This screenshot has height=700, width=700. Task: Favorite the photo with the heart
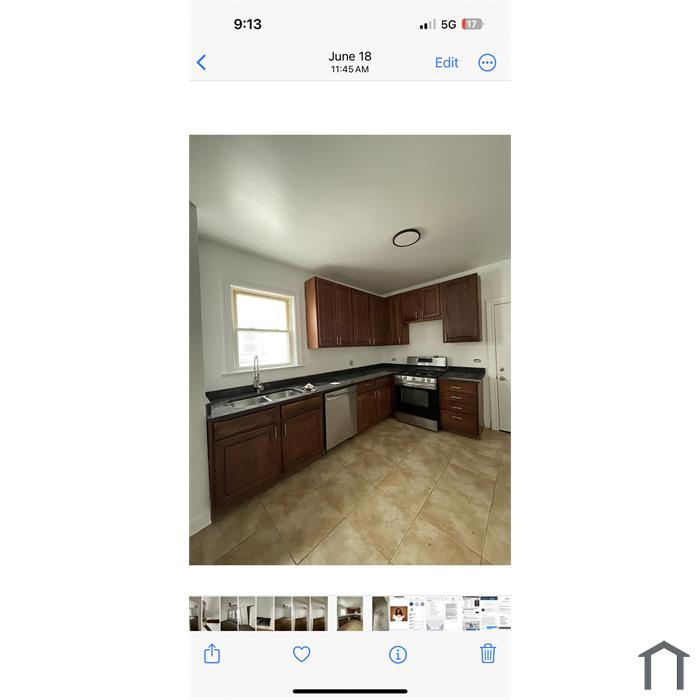point(301,654)
